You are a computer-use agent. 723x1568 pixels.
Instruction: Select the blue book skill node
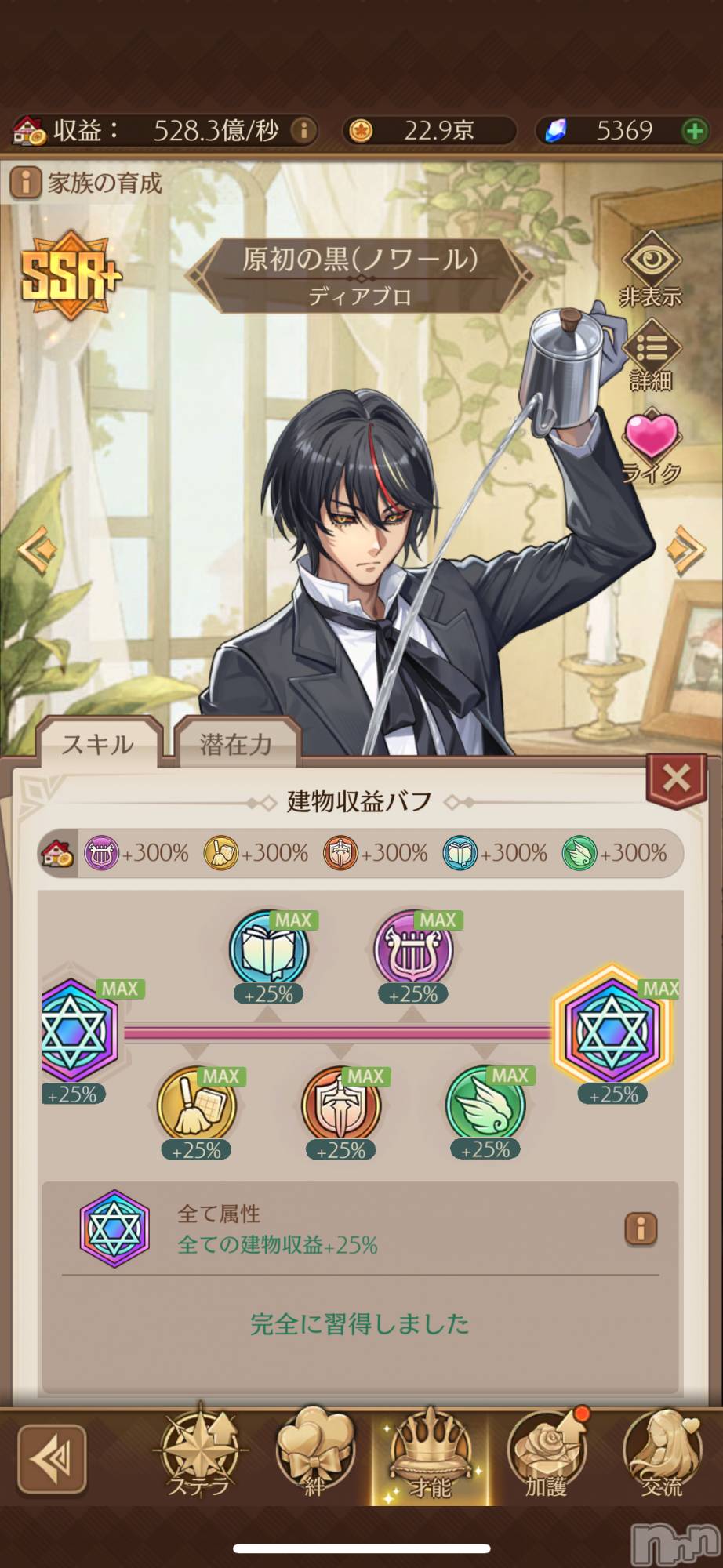[x=268, y=950]
